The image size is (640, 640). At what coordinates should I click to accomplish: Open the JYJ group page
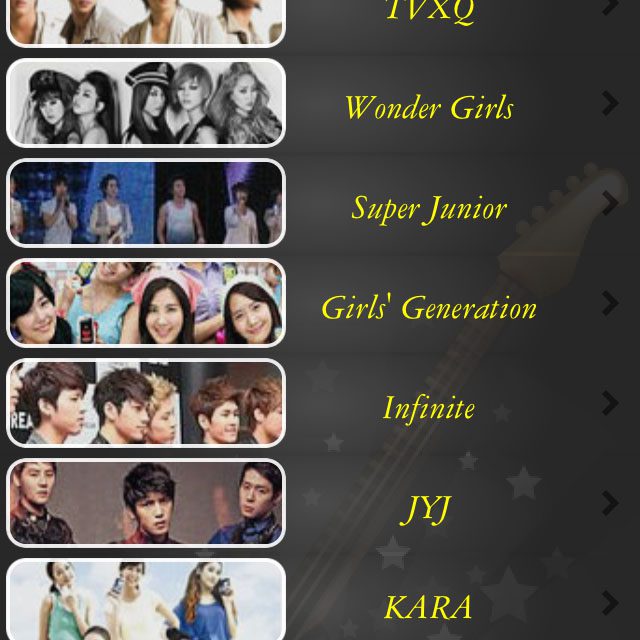429,507
